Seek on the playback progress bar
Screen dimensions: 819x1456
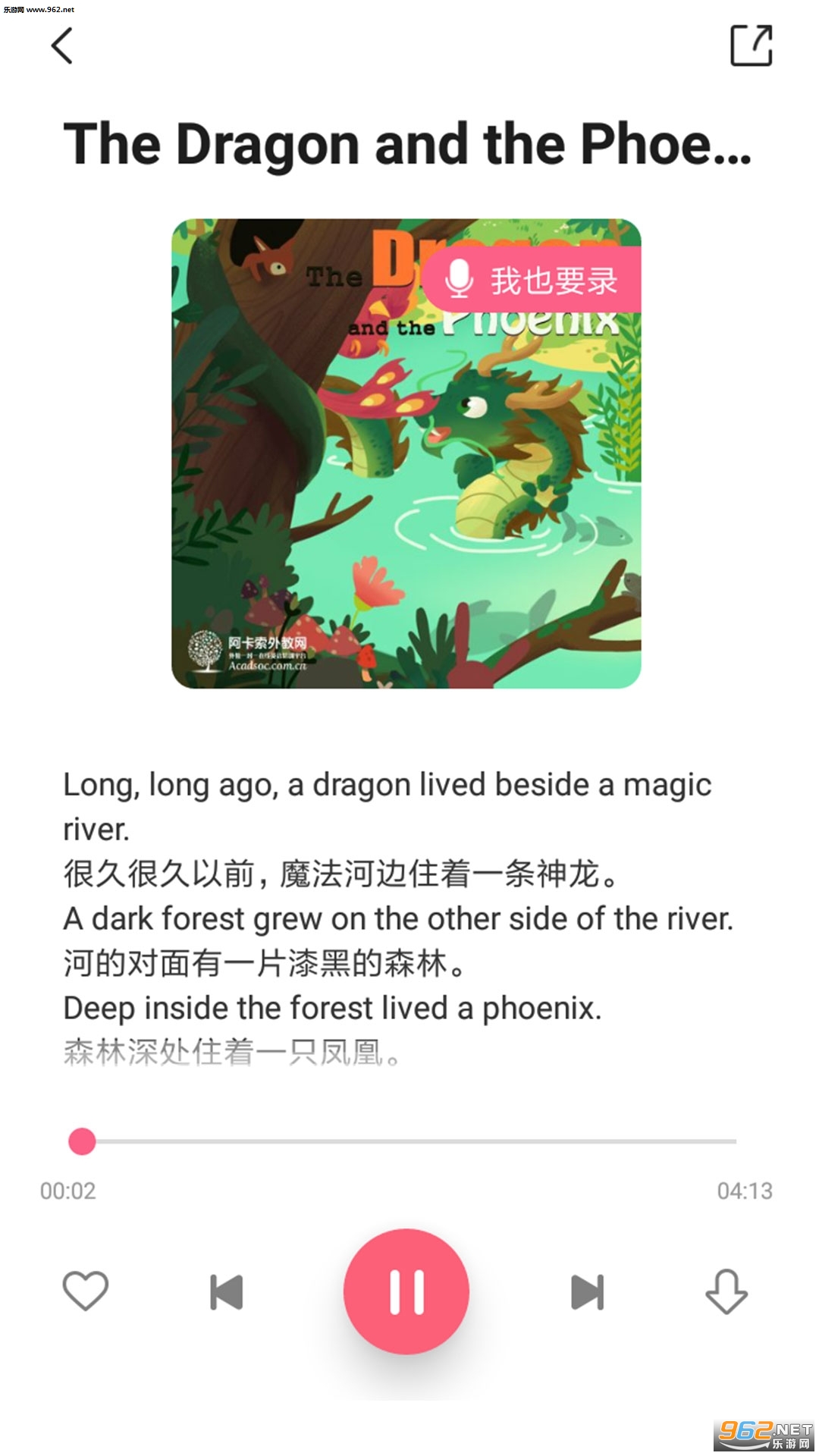tap(409, 1141)
